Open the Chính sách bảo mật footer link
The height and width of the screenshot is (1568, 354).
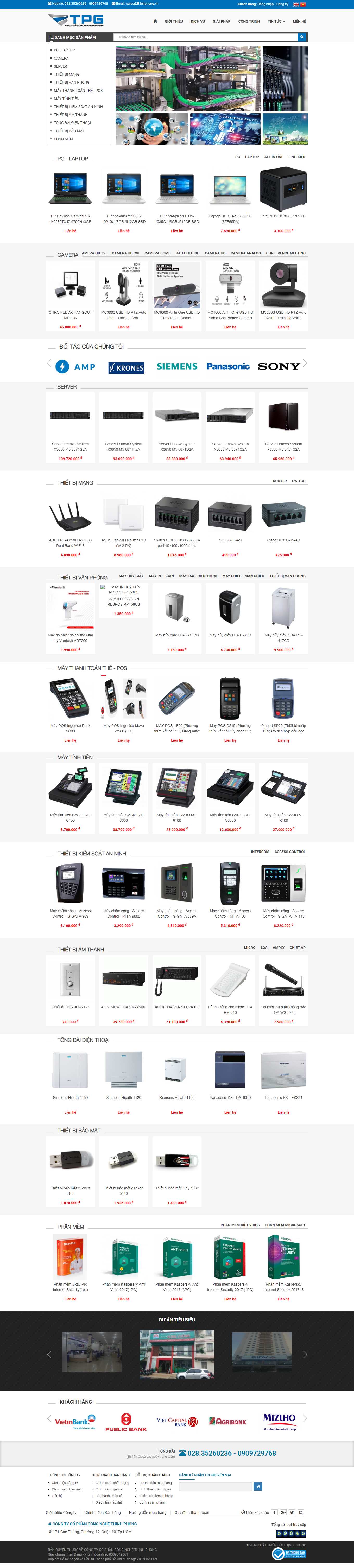tap(66, 1489)
